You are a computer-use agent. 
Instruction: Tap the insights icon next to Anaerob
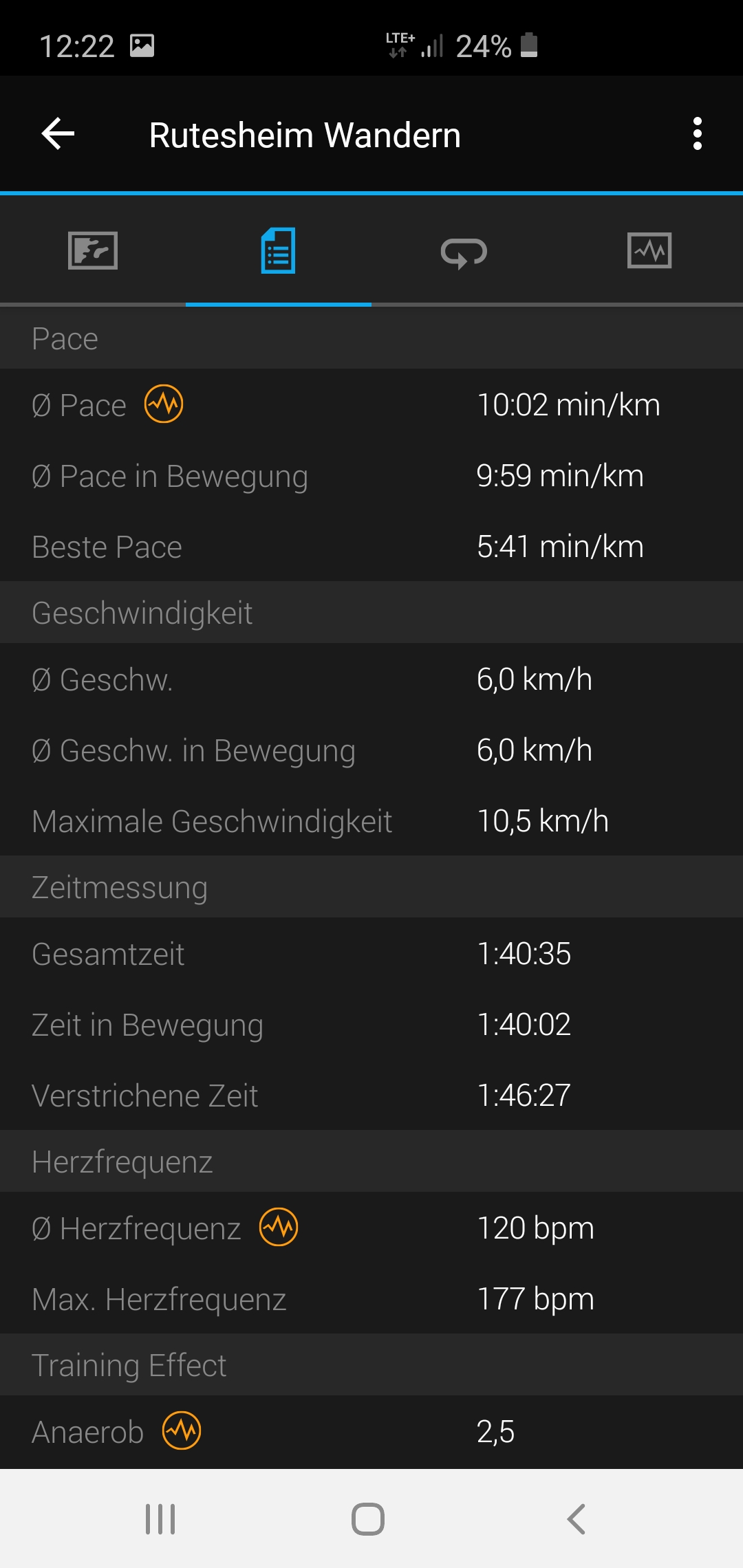click(182, 1430)
